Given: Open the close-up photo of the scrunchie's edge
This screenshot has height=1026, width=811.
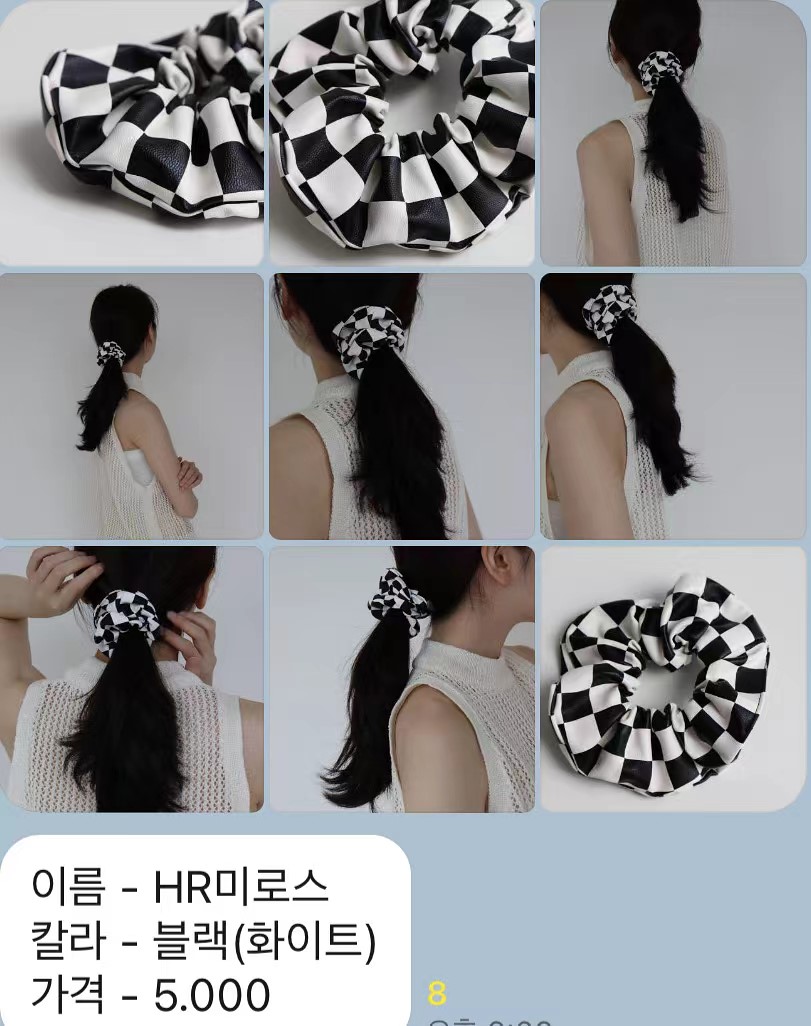Looking at the screenshot, I should (131, 132).
